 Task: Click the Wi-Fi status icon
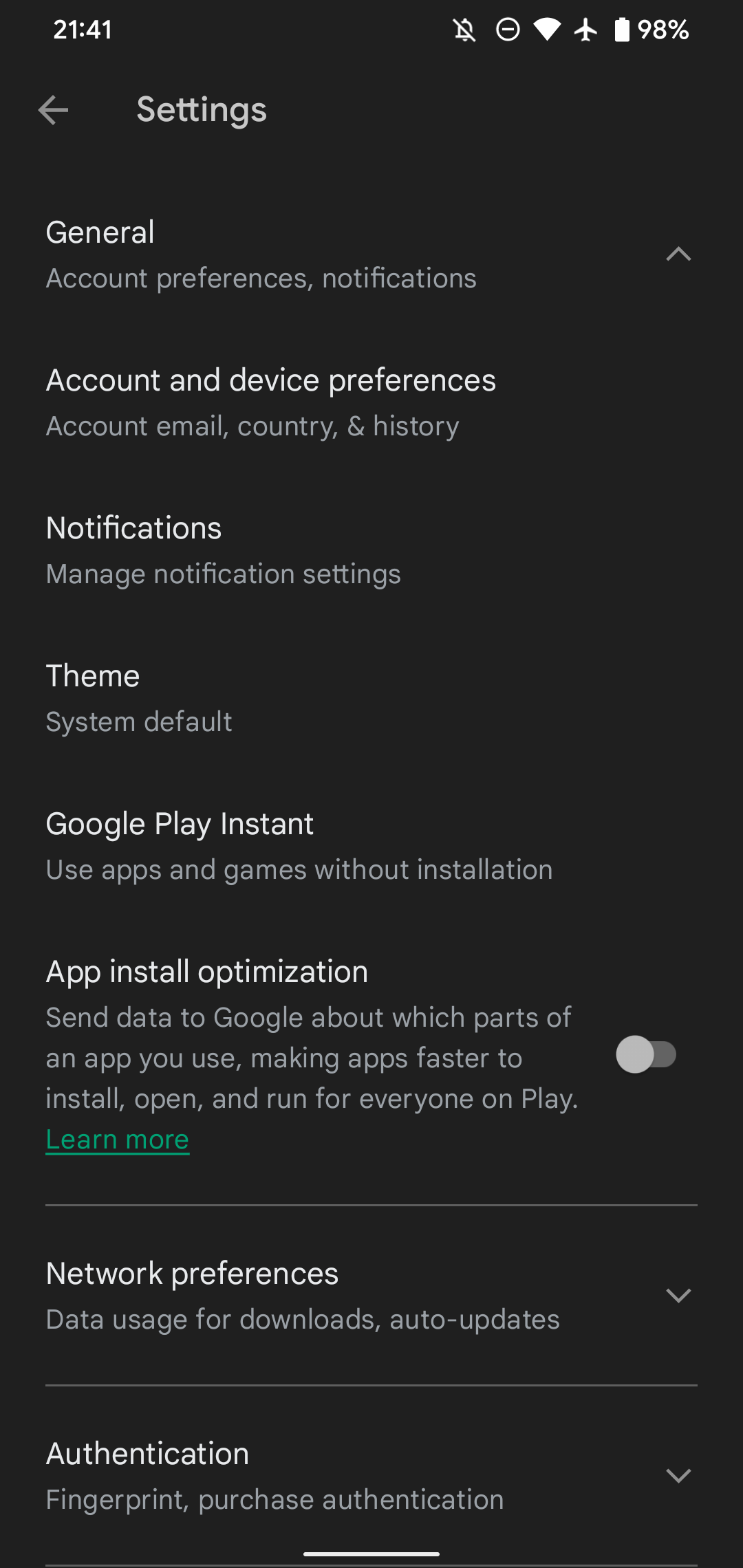[x=547, y=29]
